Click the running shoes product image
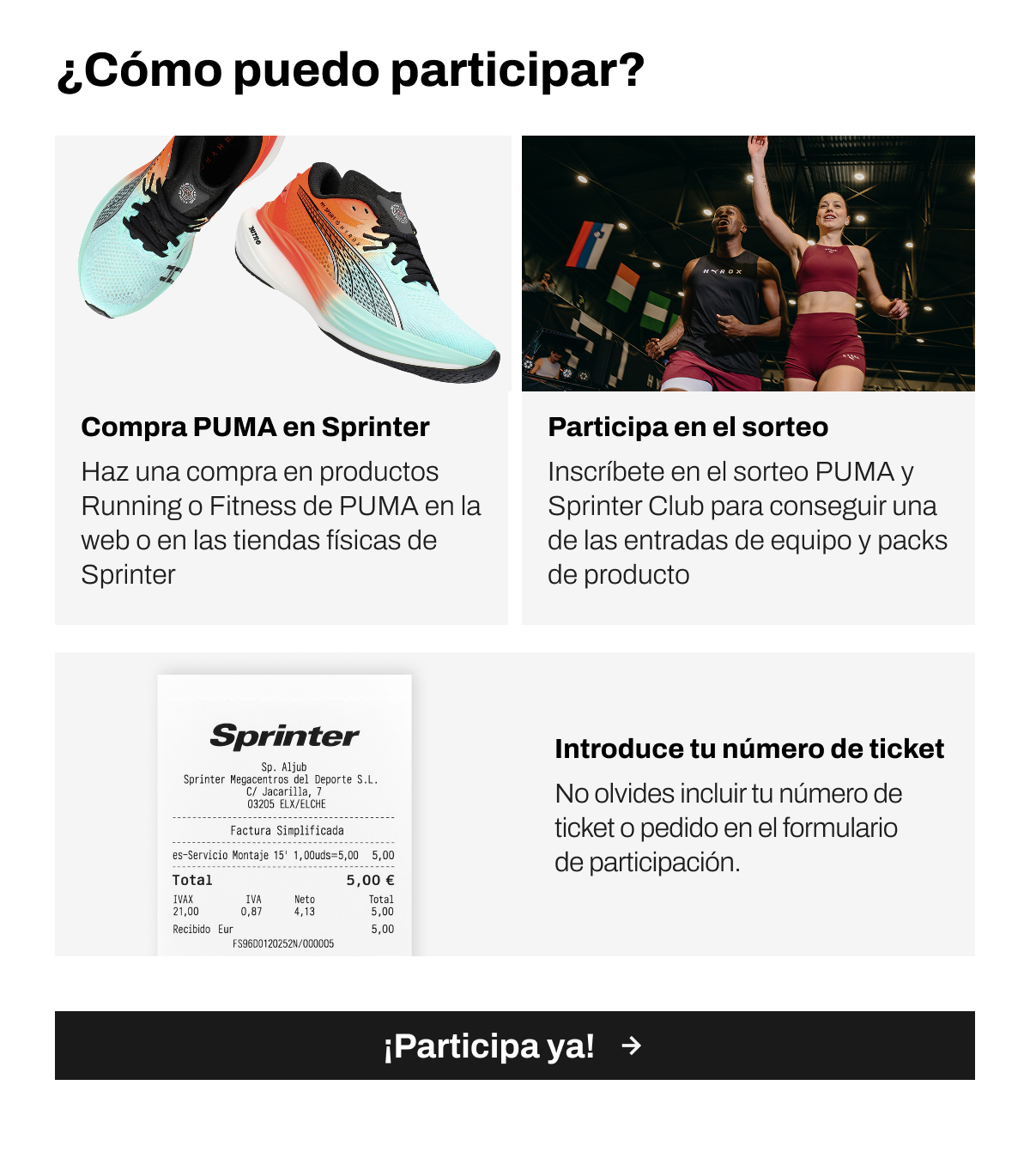The image size is (1030, 1176). [x=288, y=264]
